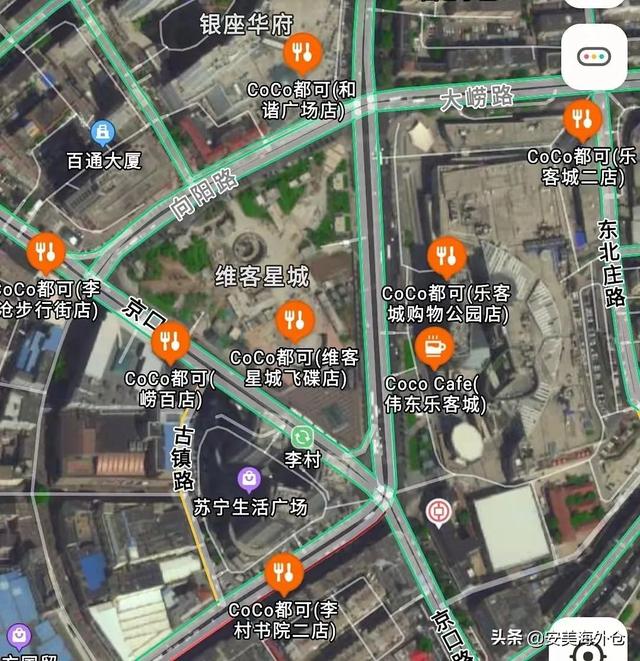Open the 苏宁生活广场 shopping marker

coord(248,480)
